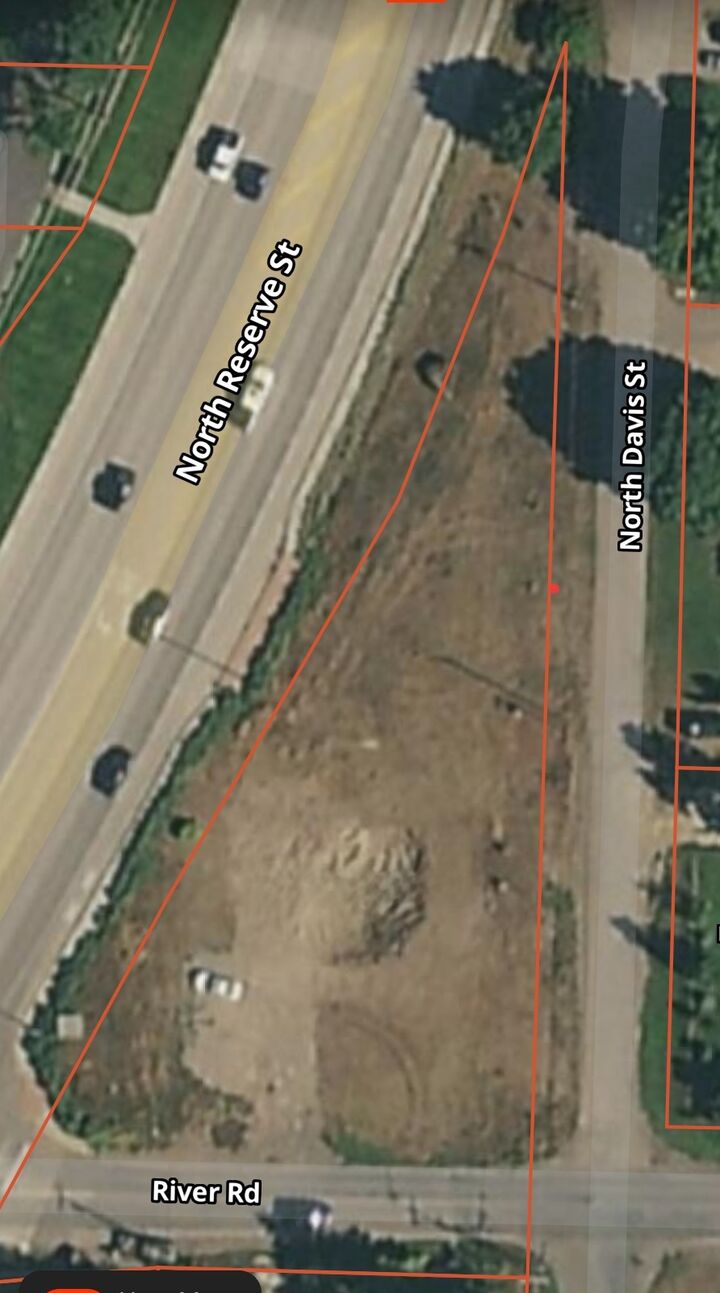Tap the dark pill card at bottom edge

pos(140,1283)
